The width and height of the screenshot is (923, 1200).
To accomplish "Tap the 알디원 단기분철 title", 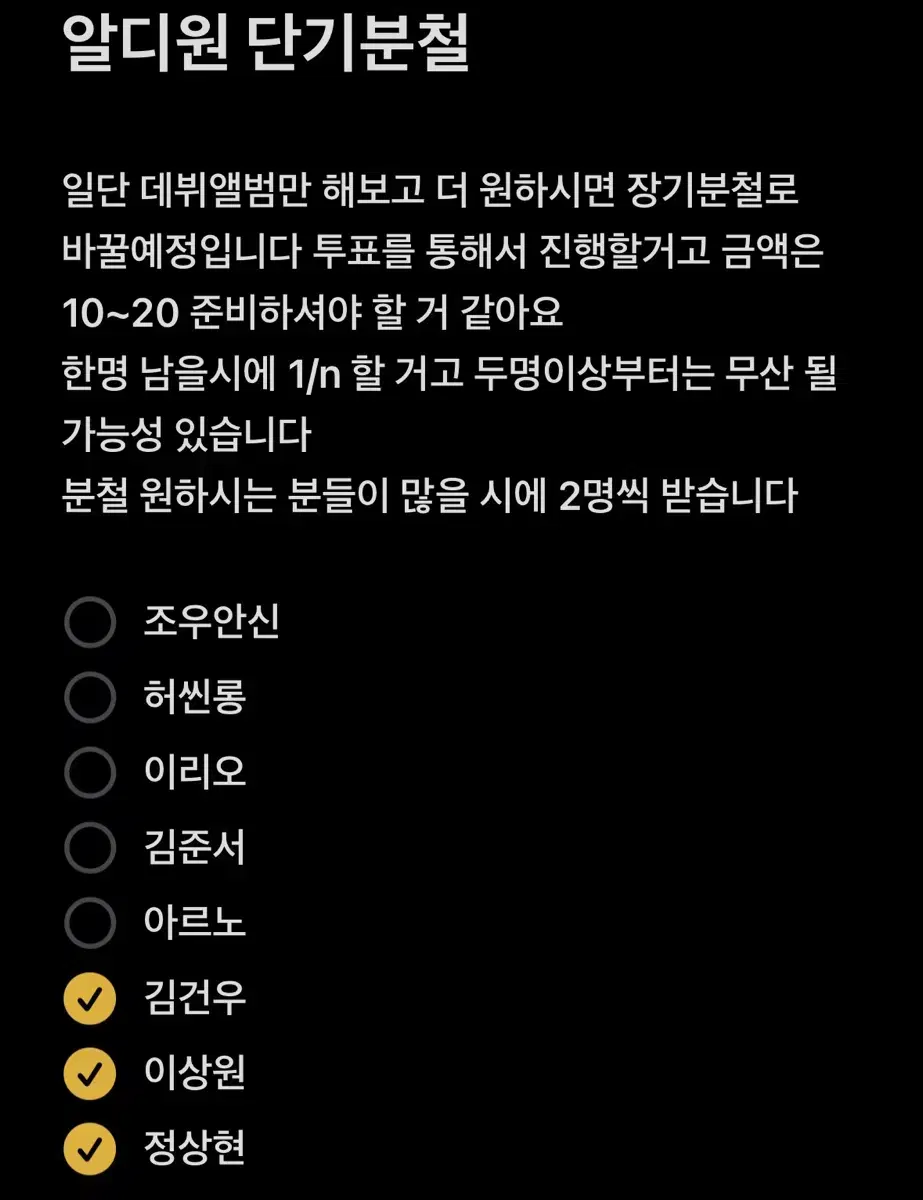I will click(x=270, y=40).
